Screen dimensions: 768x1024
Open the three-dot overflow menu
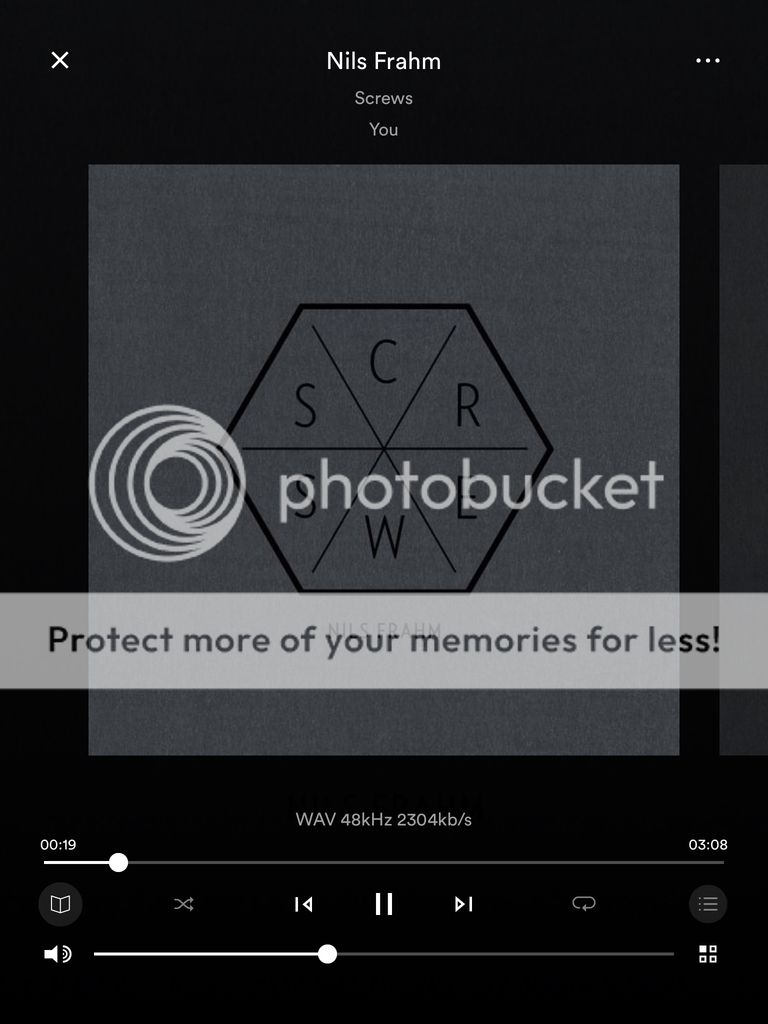(708, 60)
